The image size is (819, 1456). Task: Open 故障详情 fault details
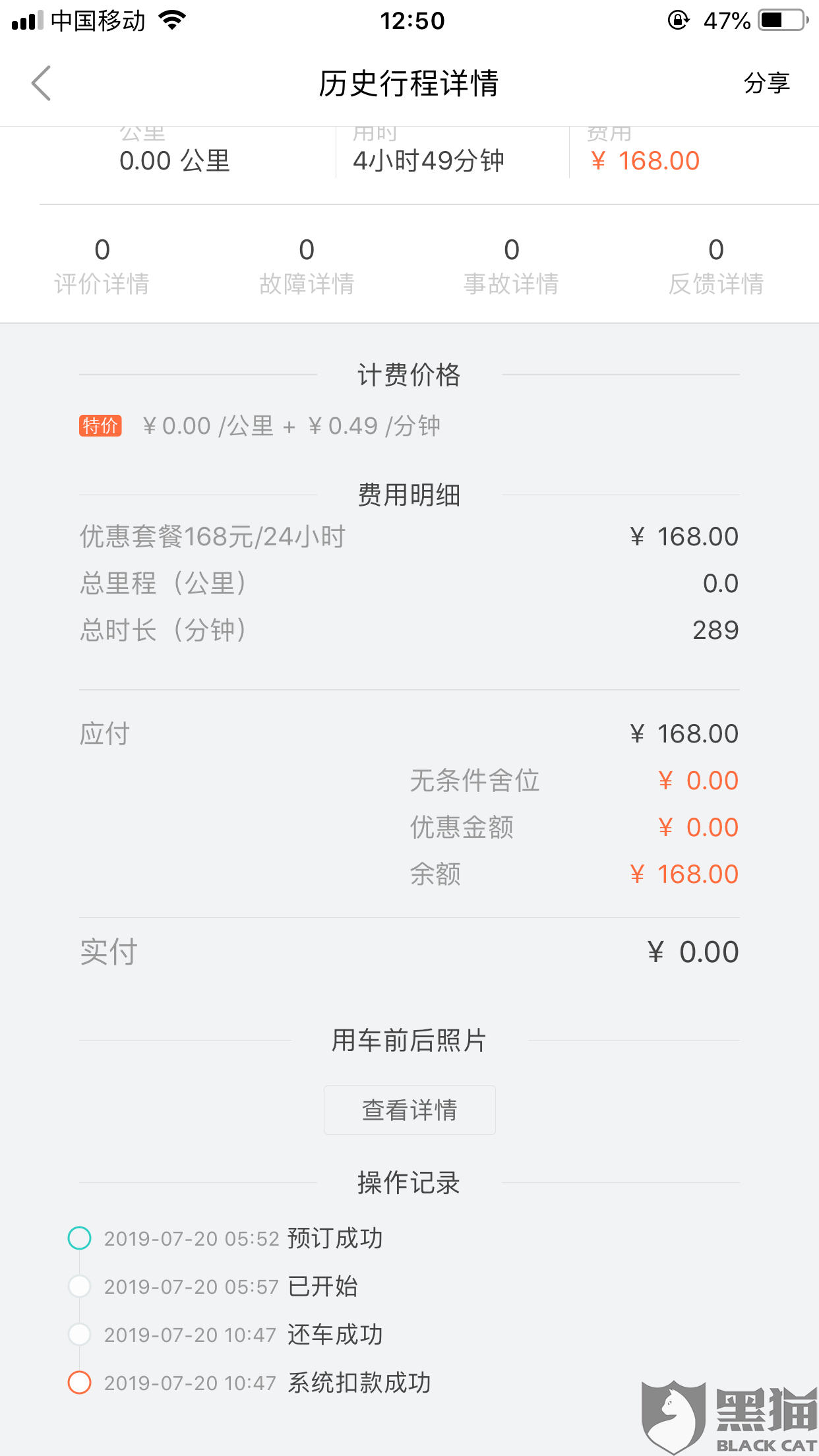[307, 266]
